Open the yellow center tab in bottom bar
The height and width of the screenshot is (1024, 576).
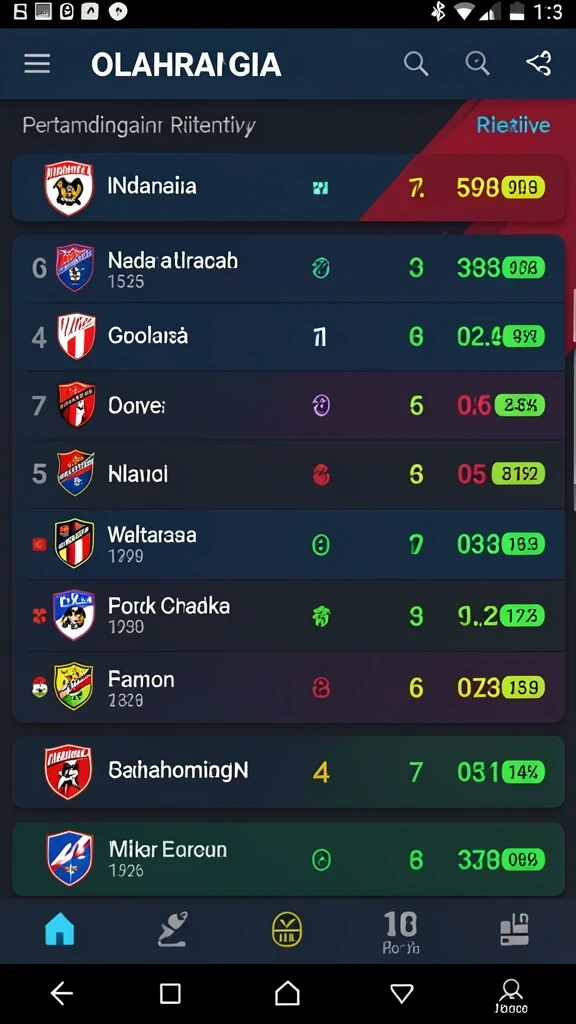click(287, 929)
